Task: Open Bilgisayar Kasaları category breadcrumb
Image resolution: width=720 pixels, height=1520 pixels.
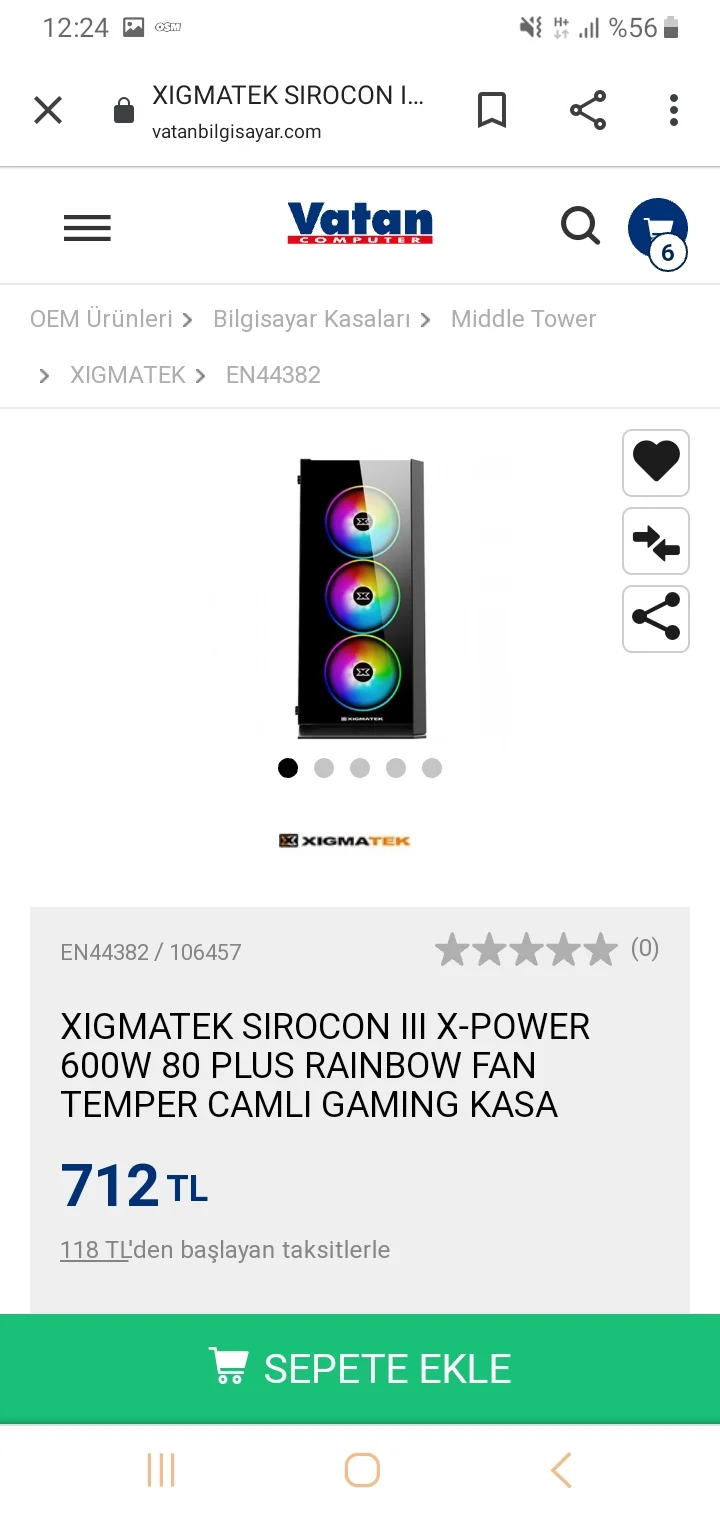Action: coord(312,319)
